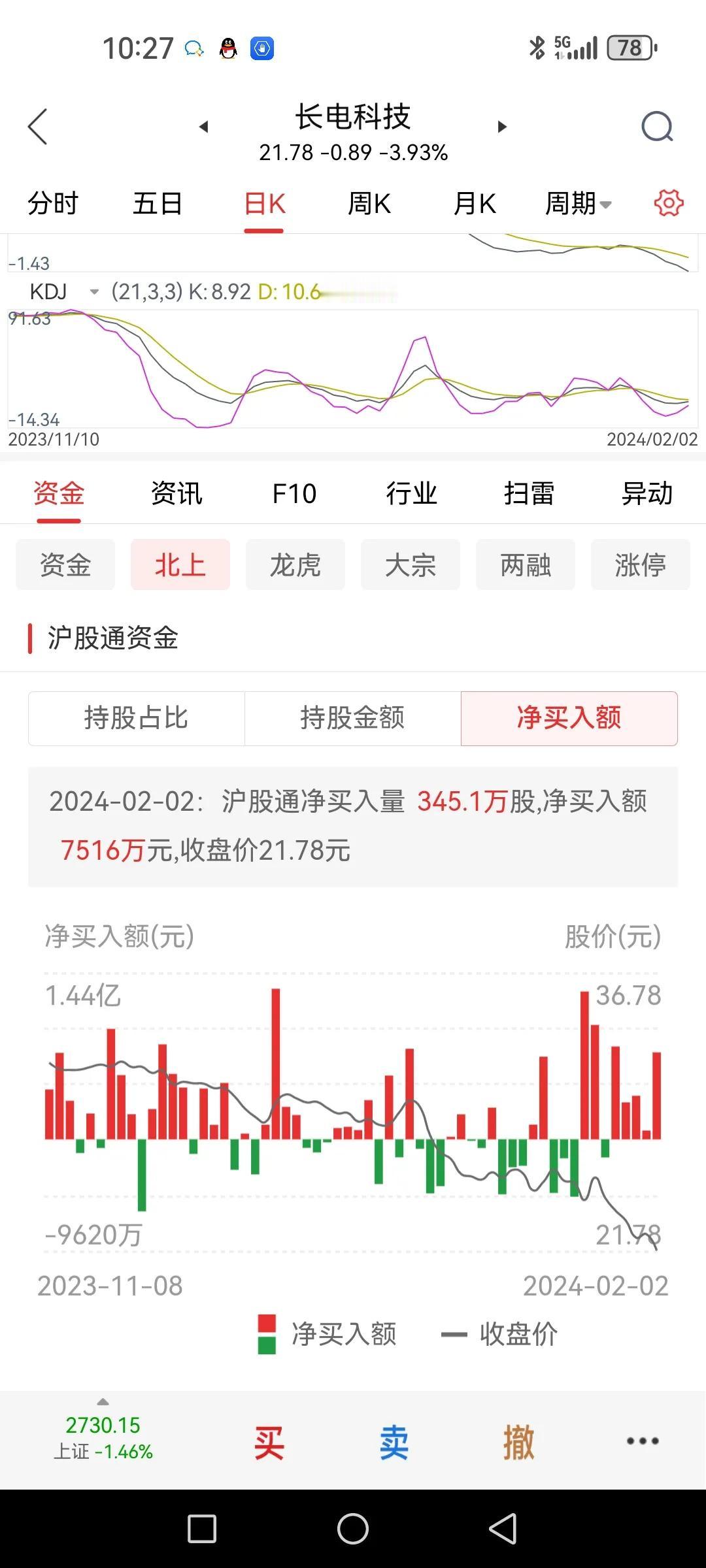Select the 五日 chart tab

click(158, 203)
